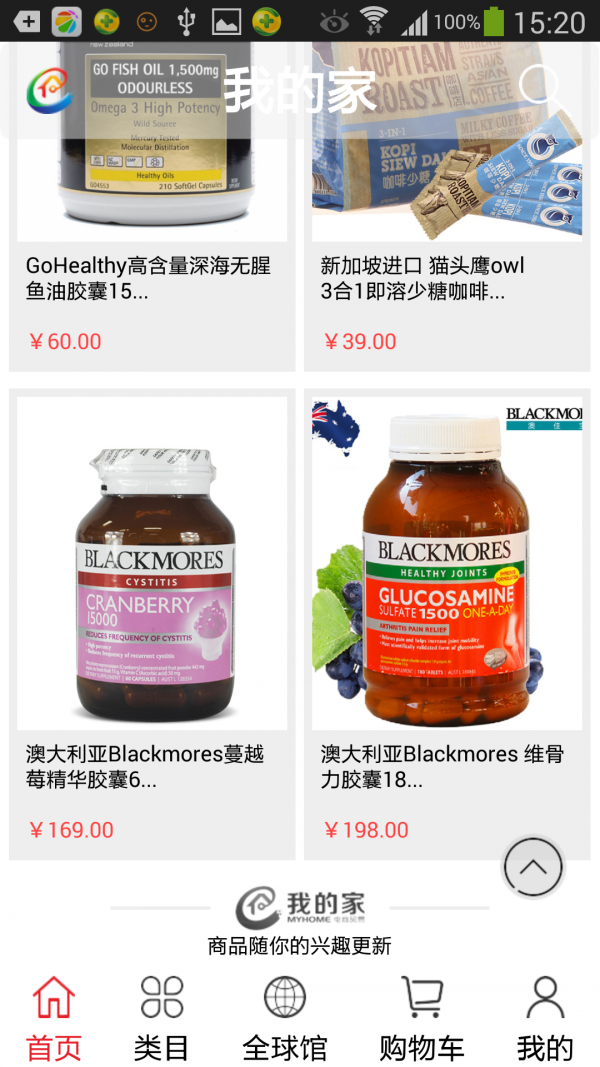
Task: Tap the back-to-top arrow button
Action: tap(533, 867)
